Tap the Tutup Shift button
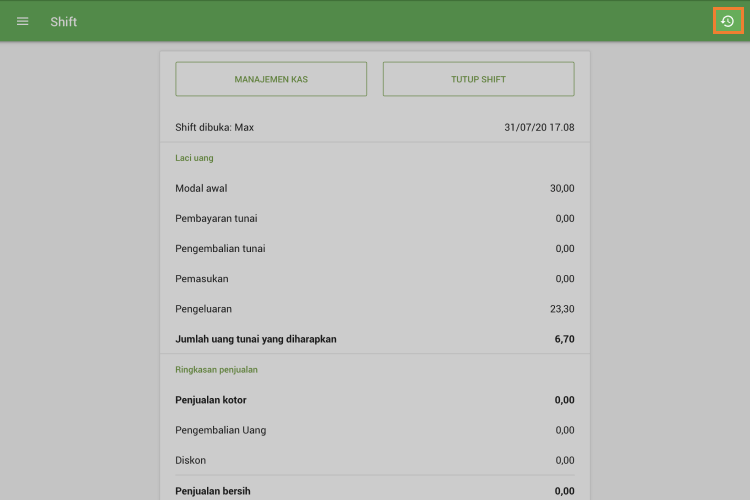750x500 pixels. point(478,79)
